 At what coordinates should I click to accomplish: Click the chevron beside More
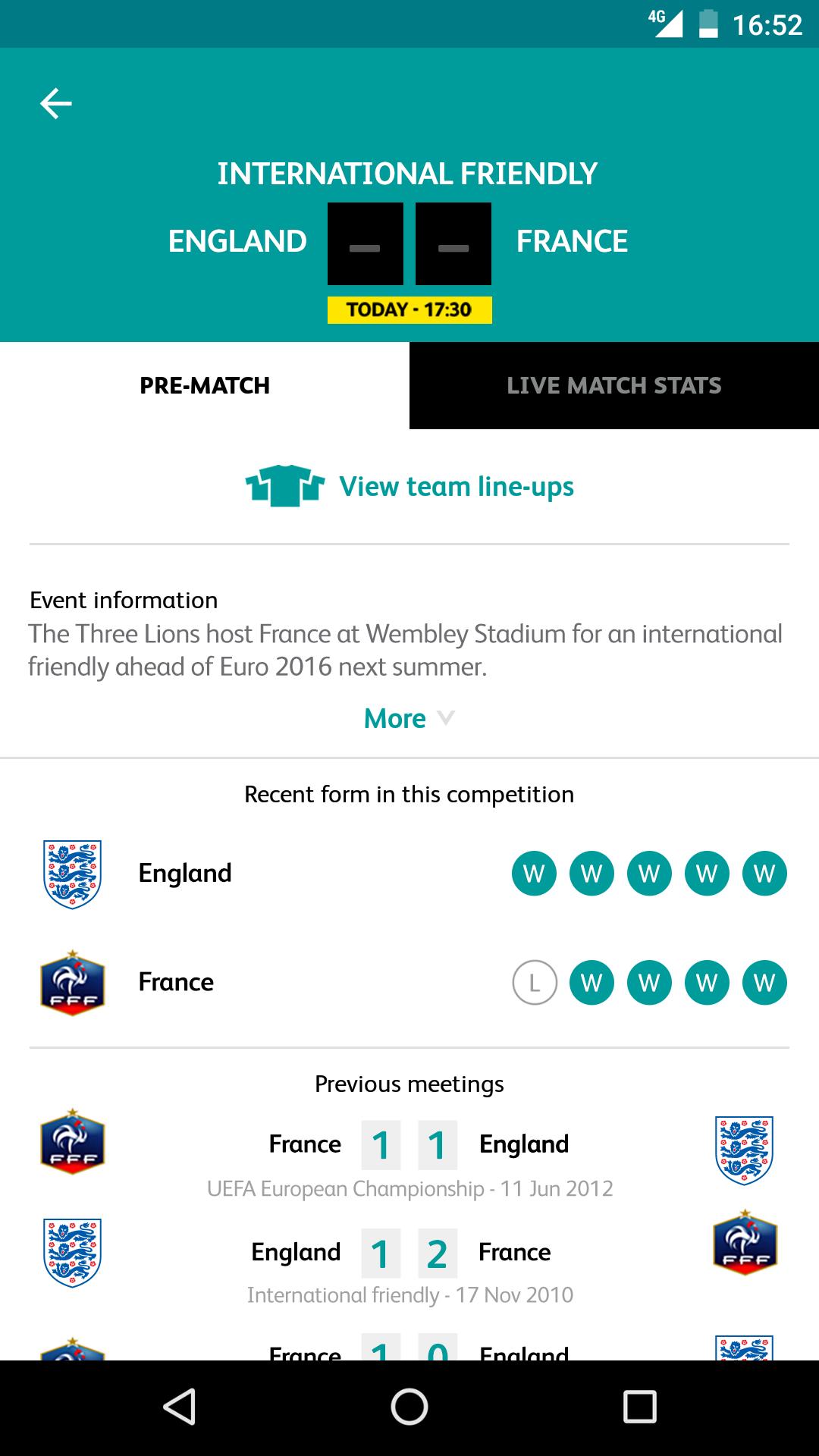[446, 718]
